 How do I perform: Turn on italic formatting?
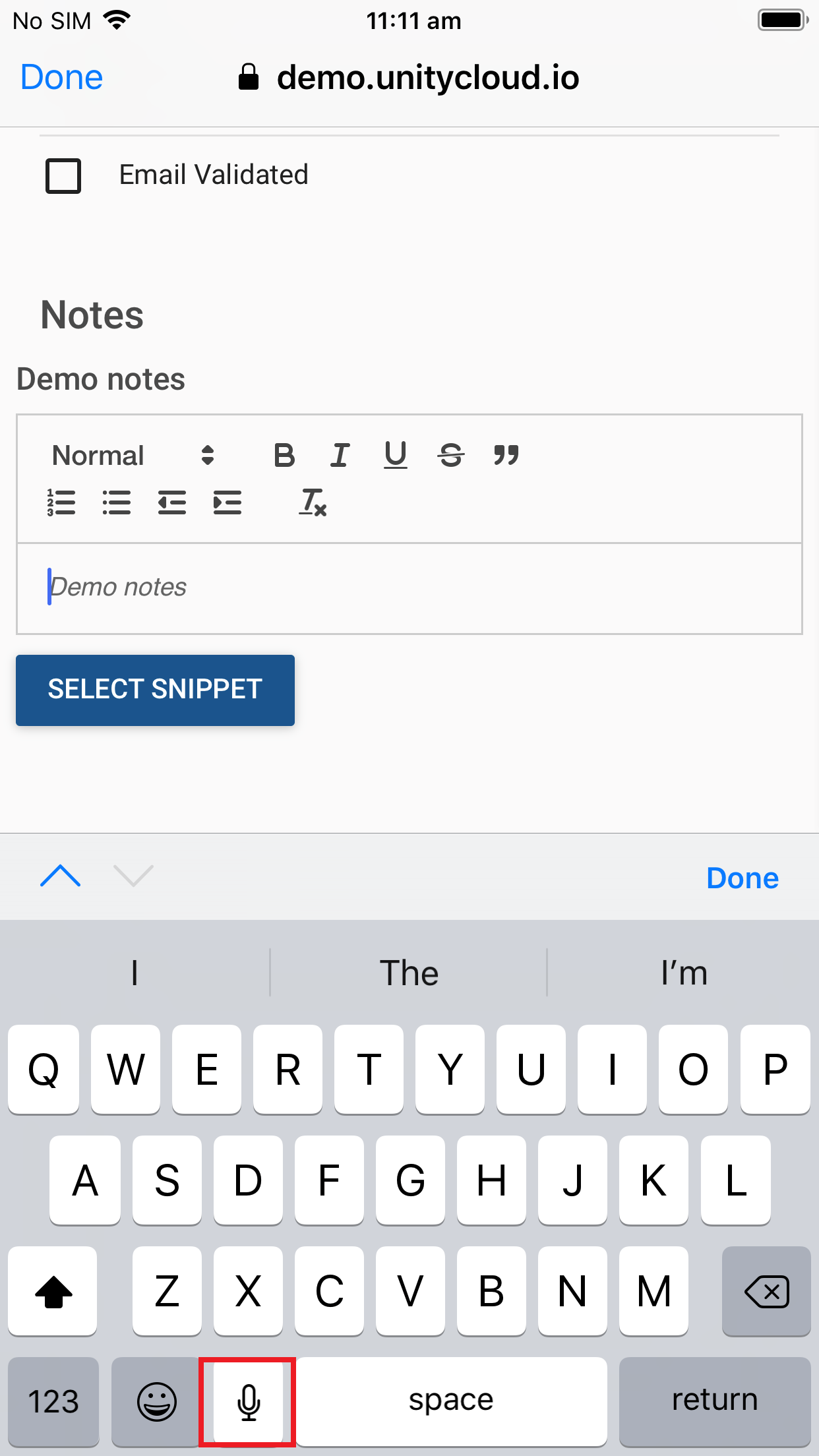click(x=340, y=456)
